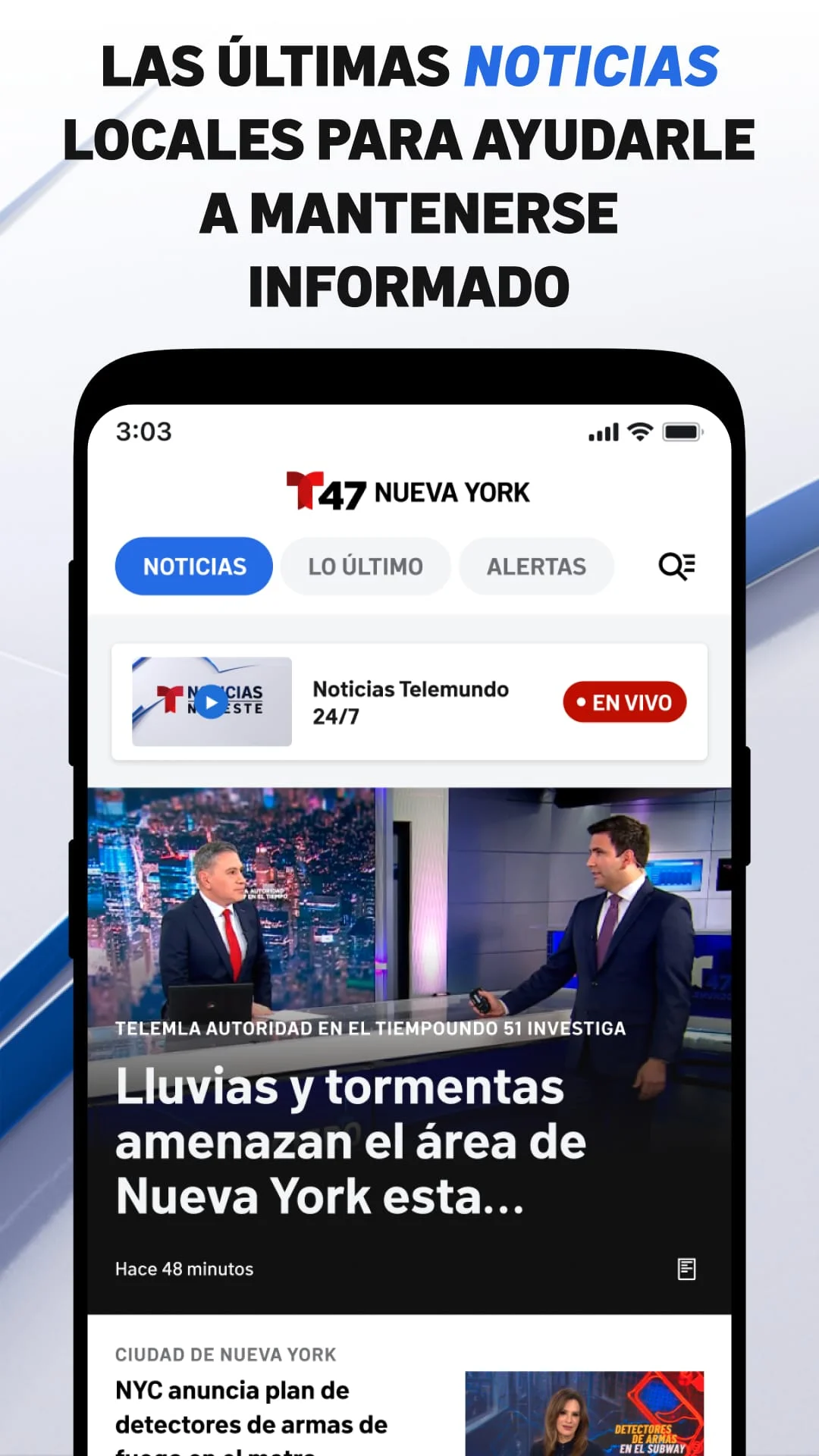Tap the Telemundo T47 logo
The height and width of the screenshot is (1456, 819).
click(406, 490)
